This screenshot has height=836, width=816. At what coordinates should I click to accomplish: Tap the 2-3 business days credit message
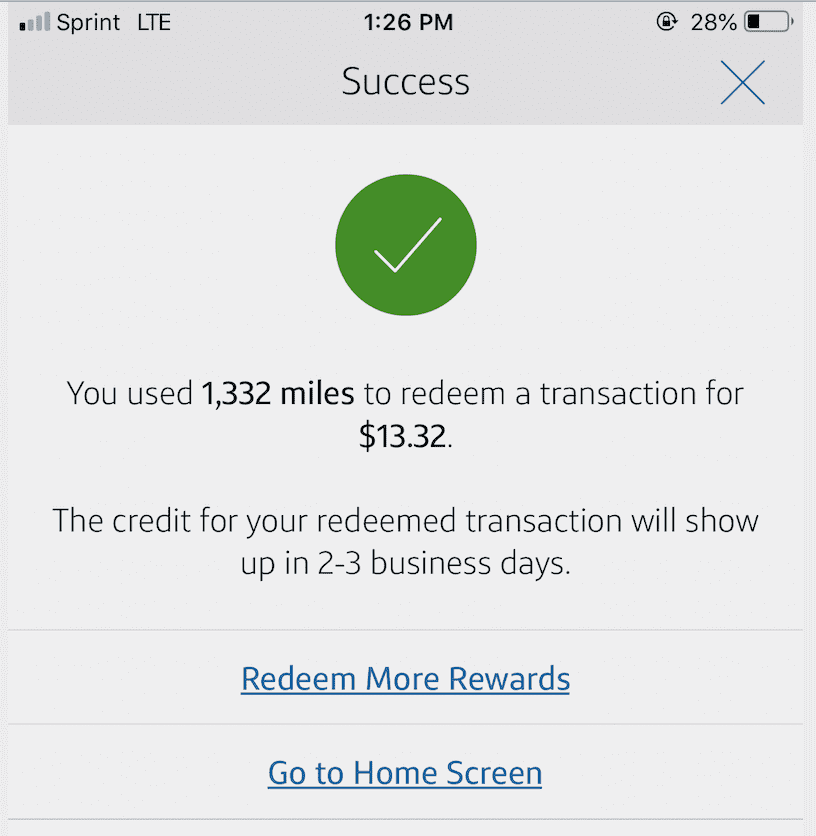[x=405, y=541]
